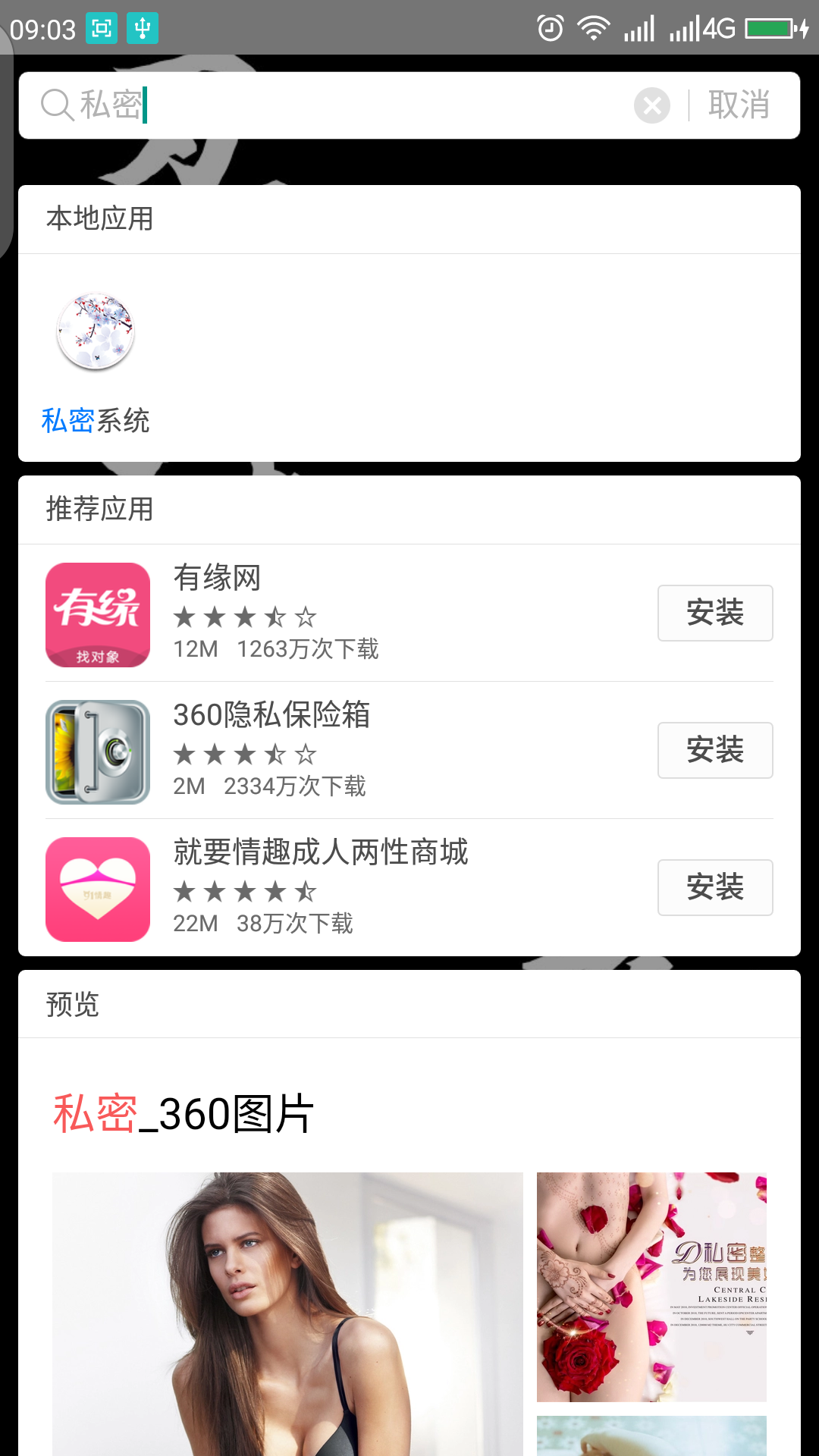Image resolution: width=819 pixels, height=1456 pixels.
Task: Focus the search field containing 私密
Action: [x=341, y=105]
